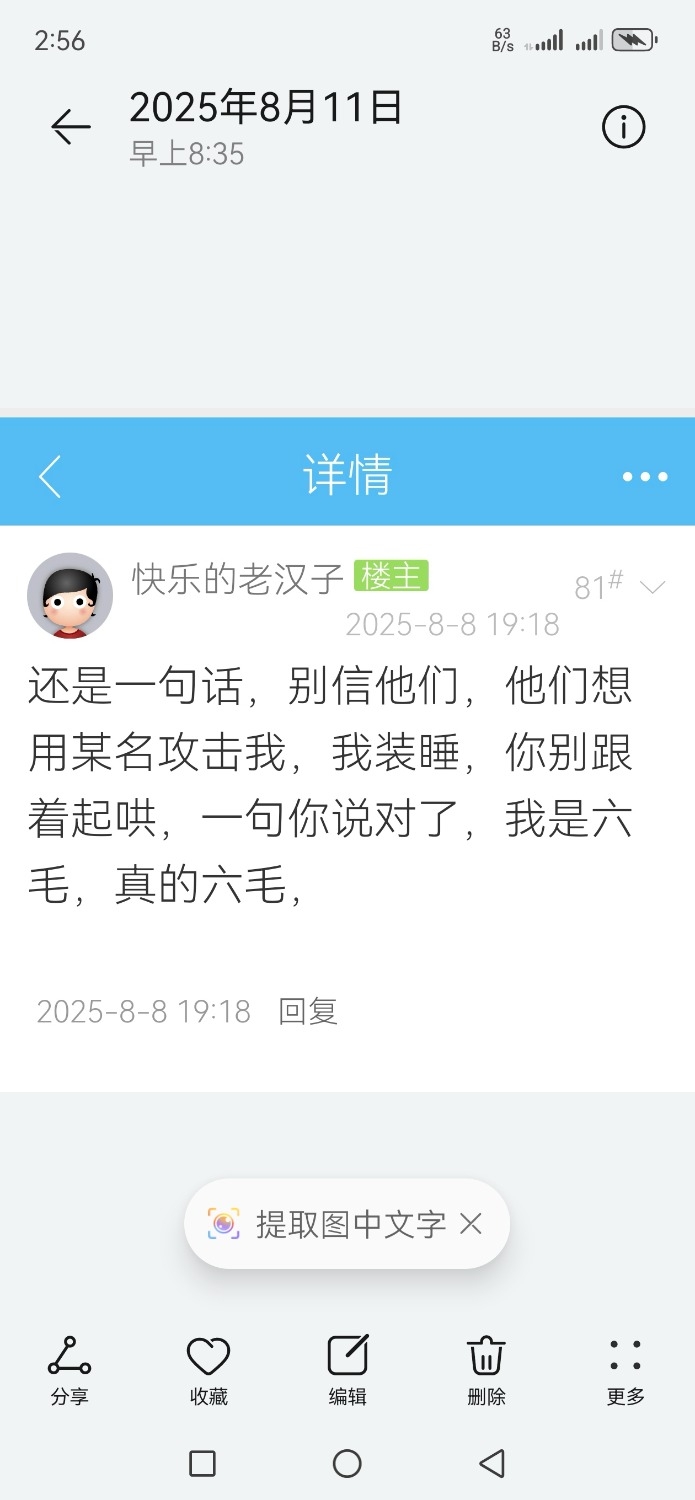Tap the screenshot image to toggle fullscreen

pyautogui.click(x=347, y=800)
